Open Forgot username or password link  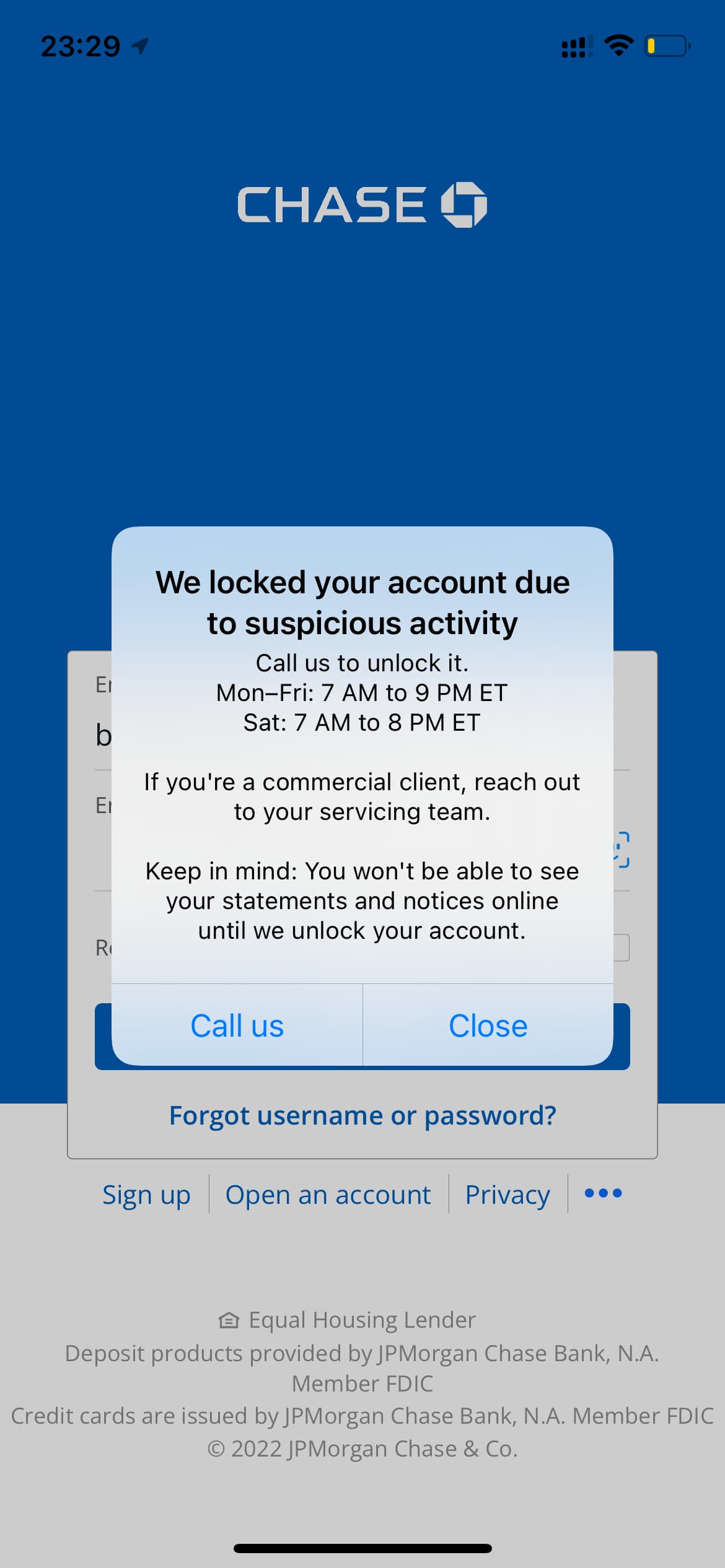click(x=362, y=1115)
